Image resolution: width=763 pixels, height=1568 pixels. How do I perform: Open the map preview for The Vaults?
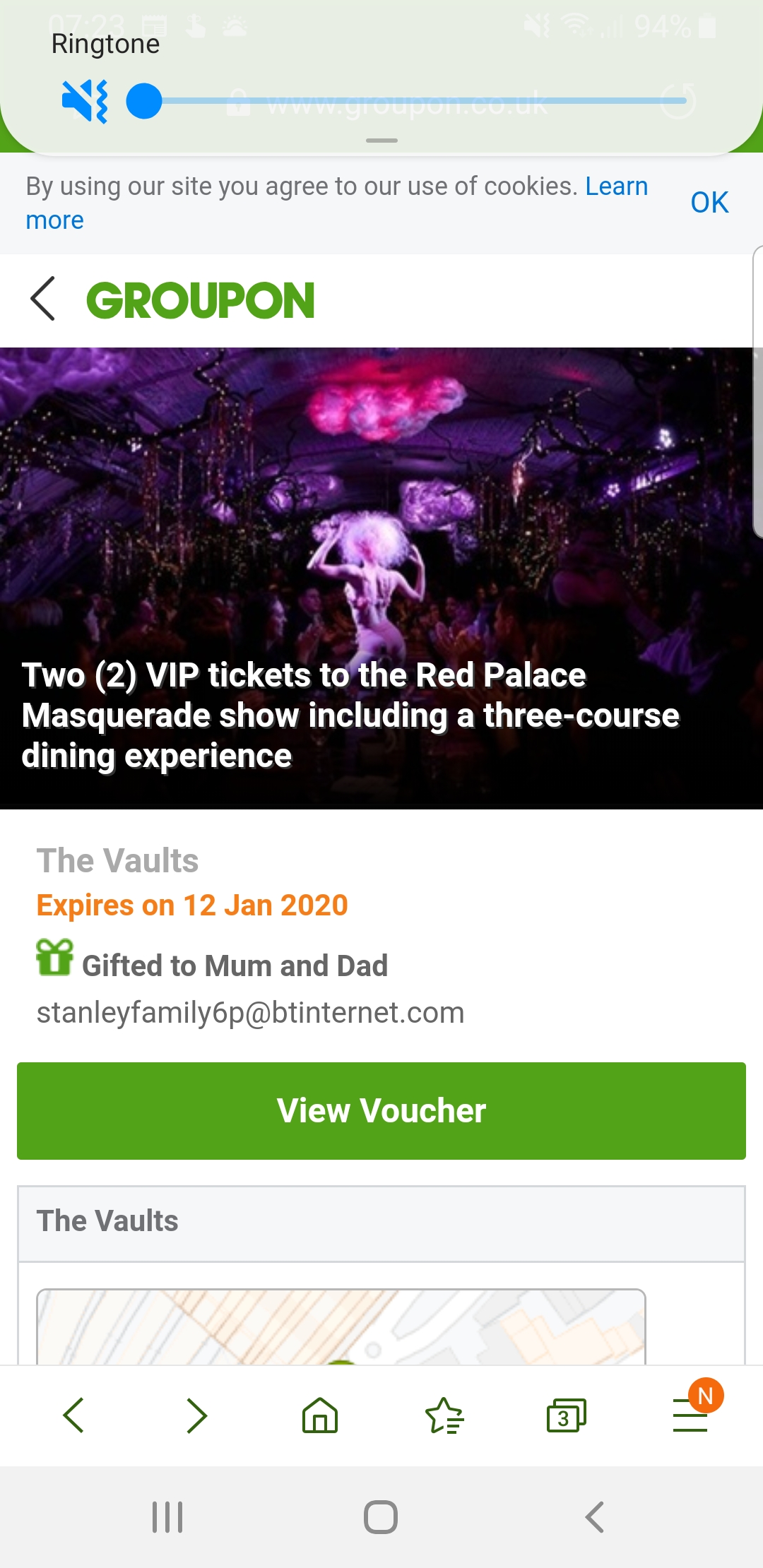click(x=341, y=1326)
